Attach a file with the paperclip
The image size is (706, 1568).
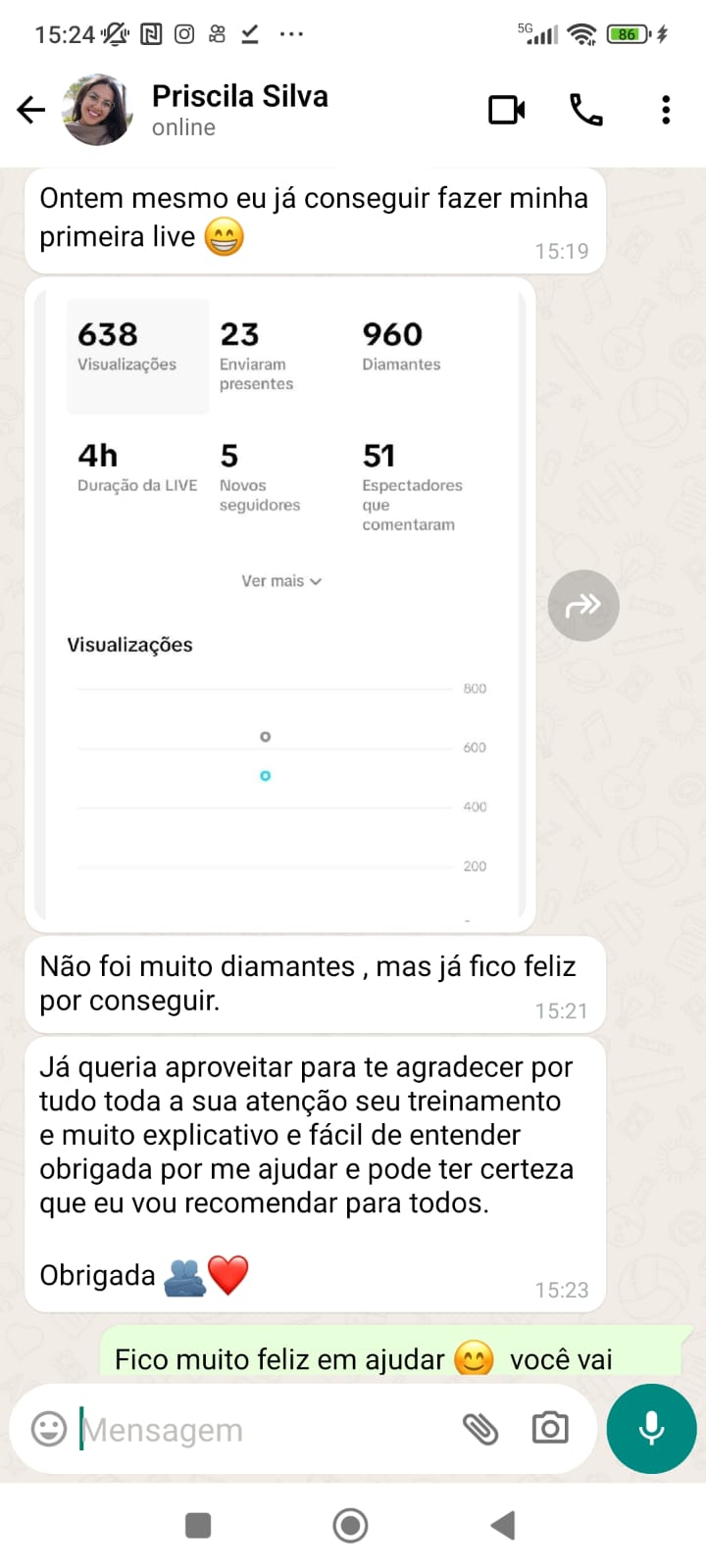tap(480, 1430)
